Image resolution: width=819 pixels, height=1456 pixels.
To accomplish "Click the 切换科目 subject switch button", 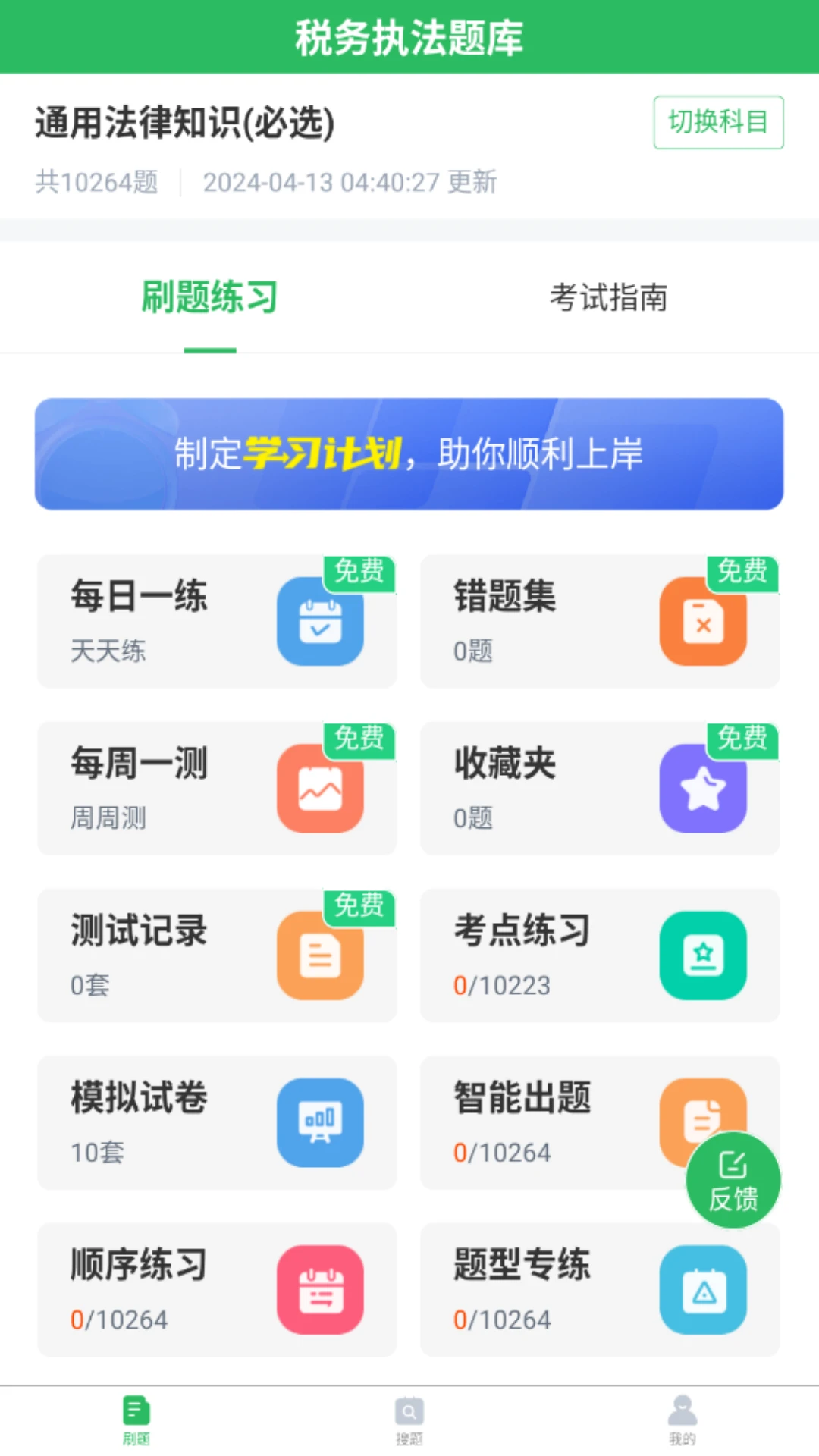I will [x=717, y=123].
